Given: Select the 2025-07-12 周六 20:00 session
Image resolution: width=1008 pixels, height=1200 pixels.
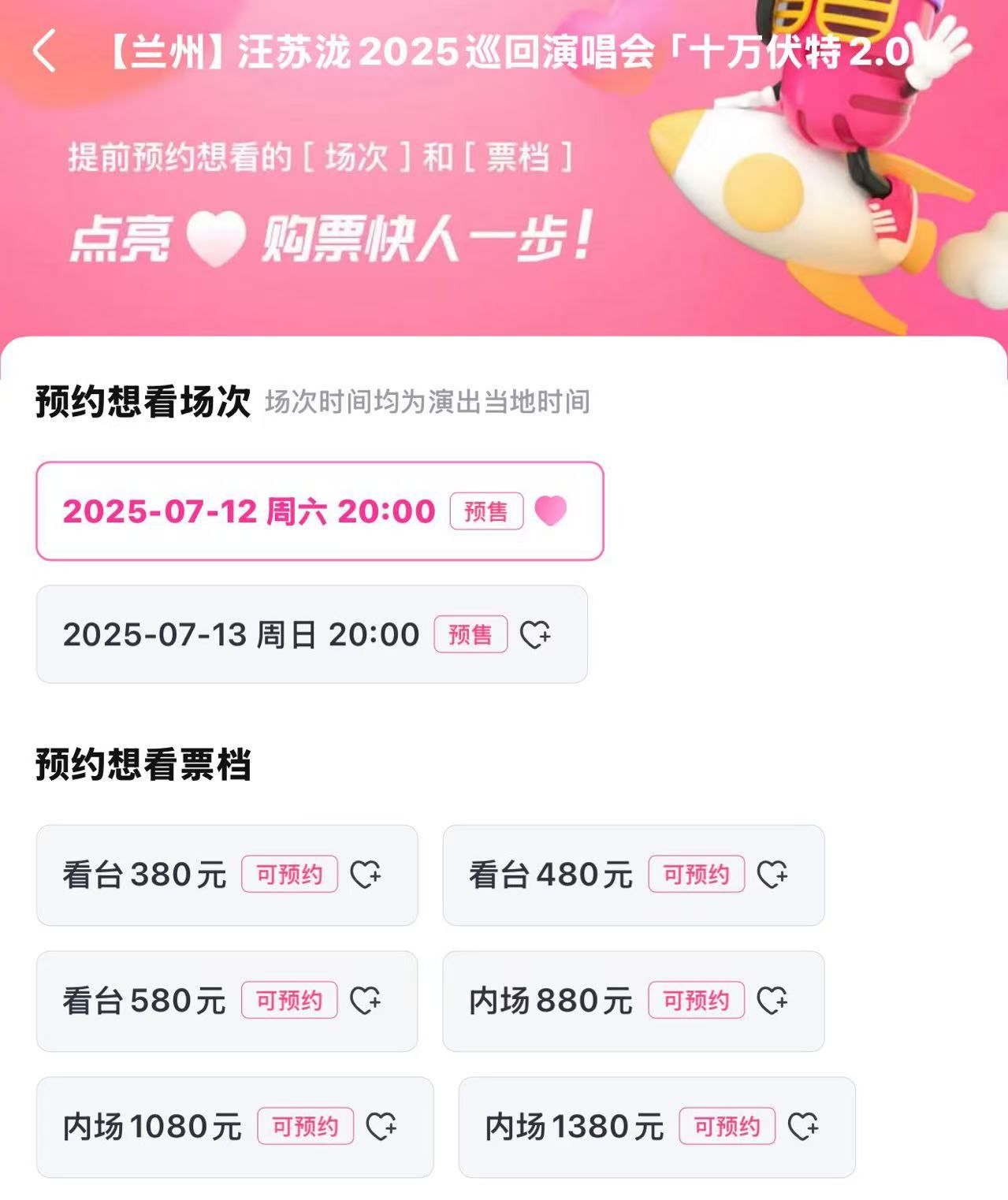Looking at the screenshot, I should click(319, 511).
